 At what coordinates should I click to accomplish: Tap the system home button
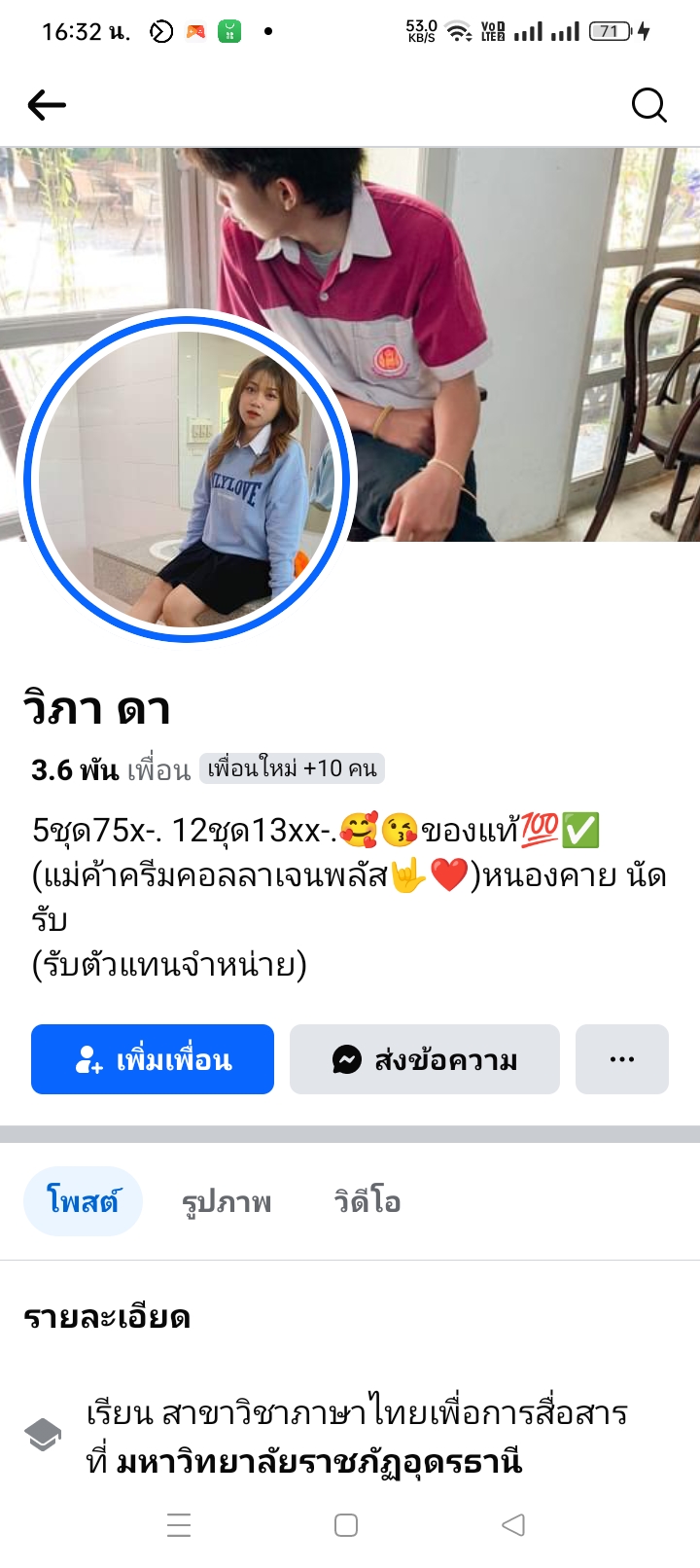(x=346, y=1525)
